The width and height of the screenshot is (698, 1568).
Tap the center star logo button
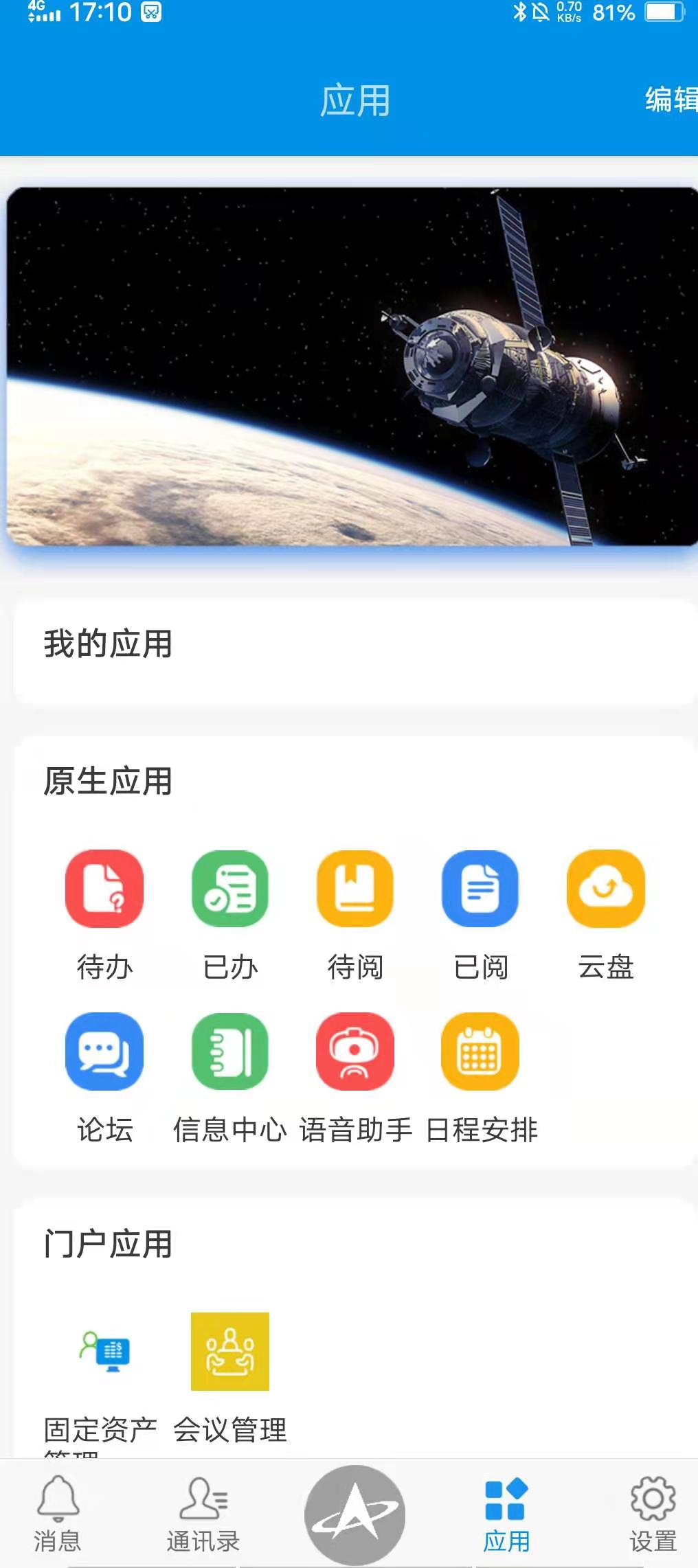pyautogui.click(x=355, y=1515)
